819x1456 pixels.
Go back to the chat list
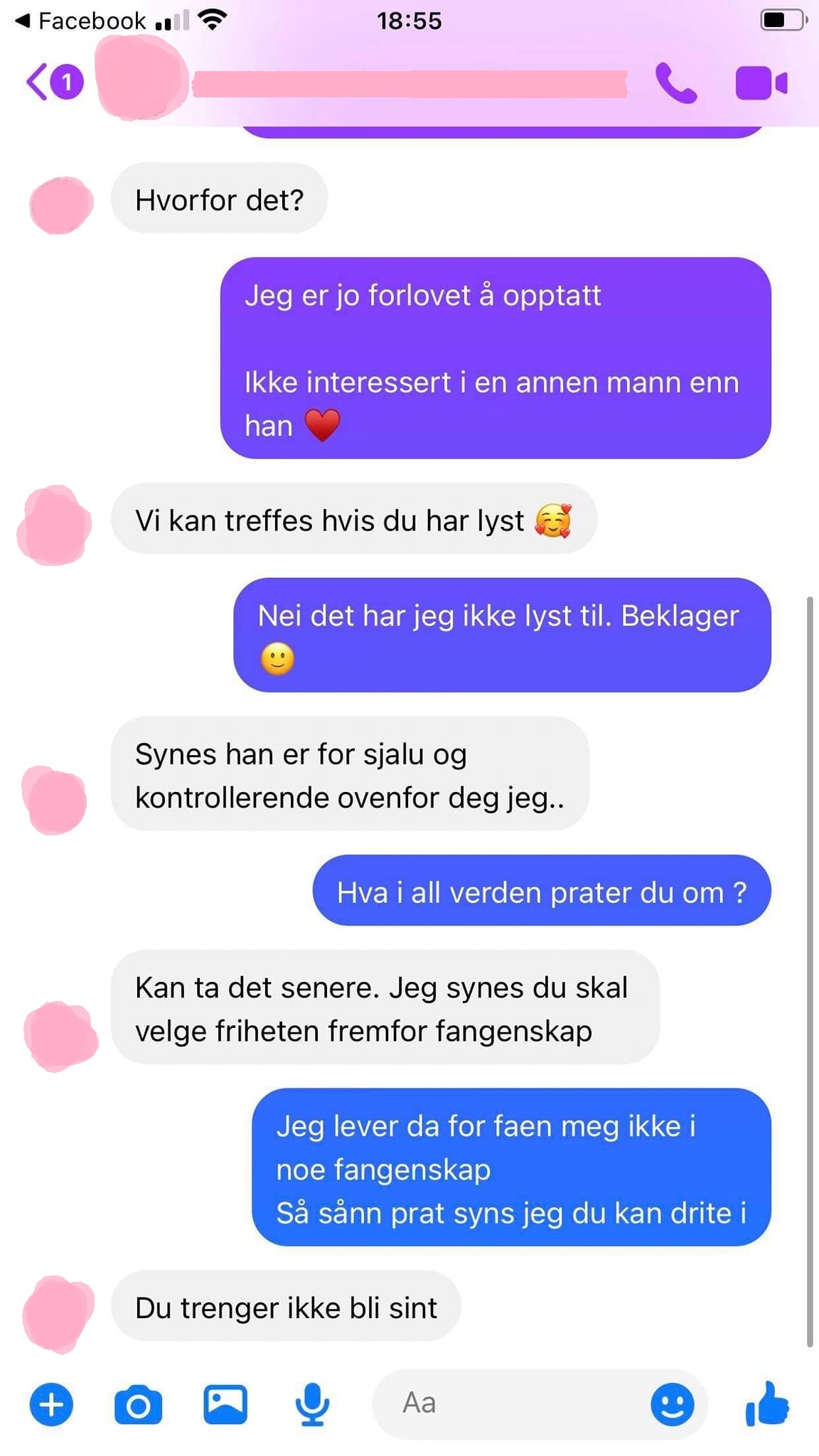point(53,82)
